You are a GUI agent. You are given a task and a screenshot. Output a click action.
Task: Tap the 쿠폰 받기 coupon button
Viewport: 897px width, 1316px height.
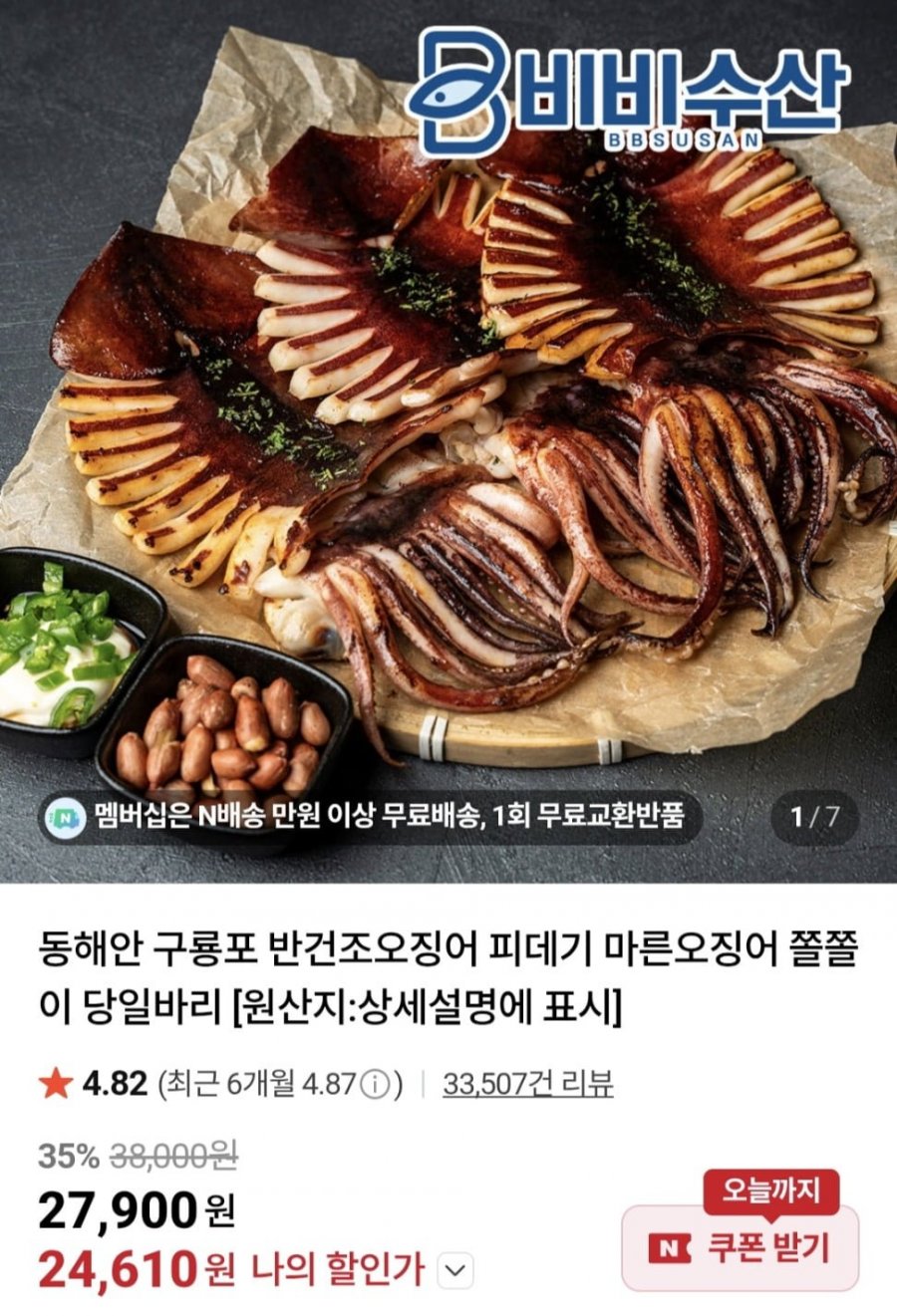740,1247
